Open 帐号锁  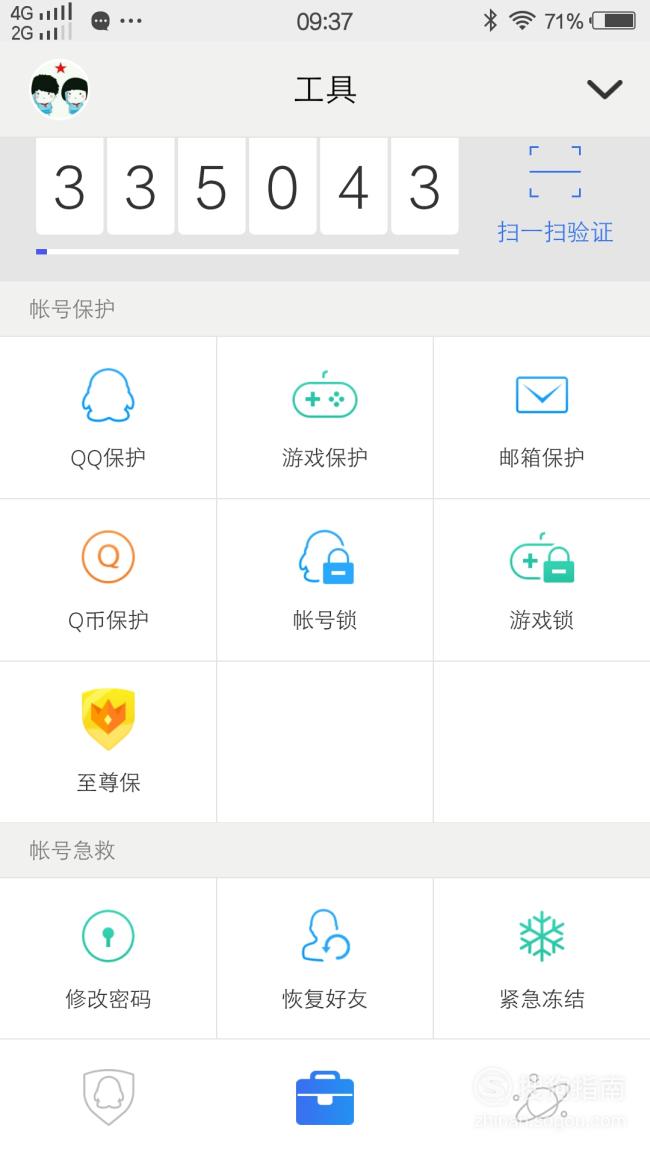325,580
